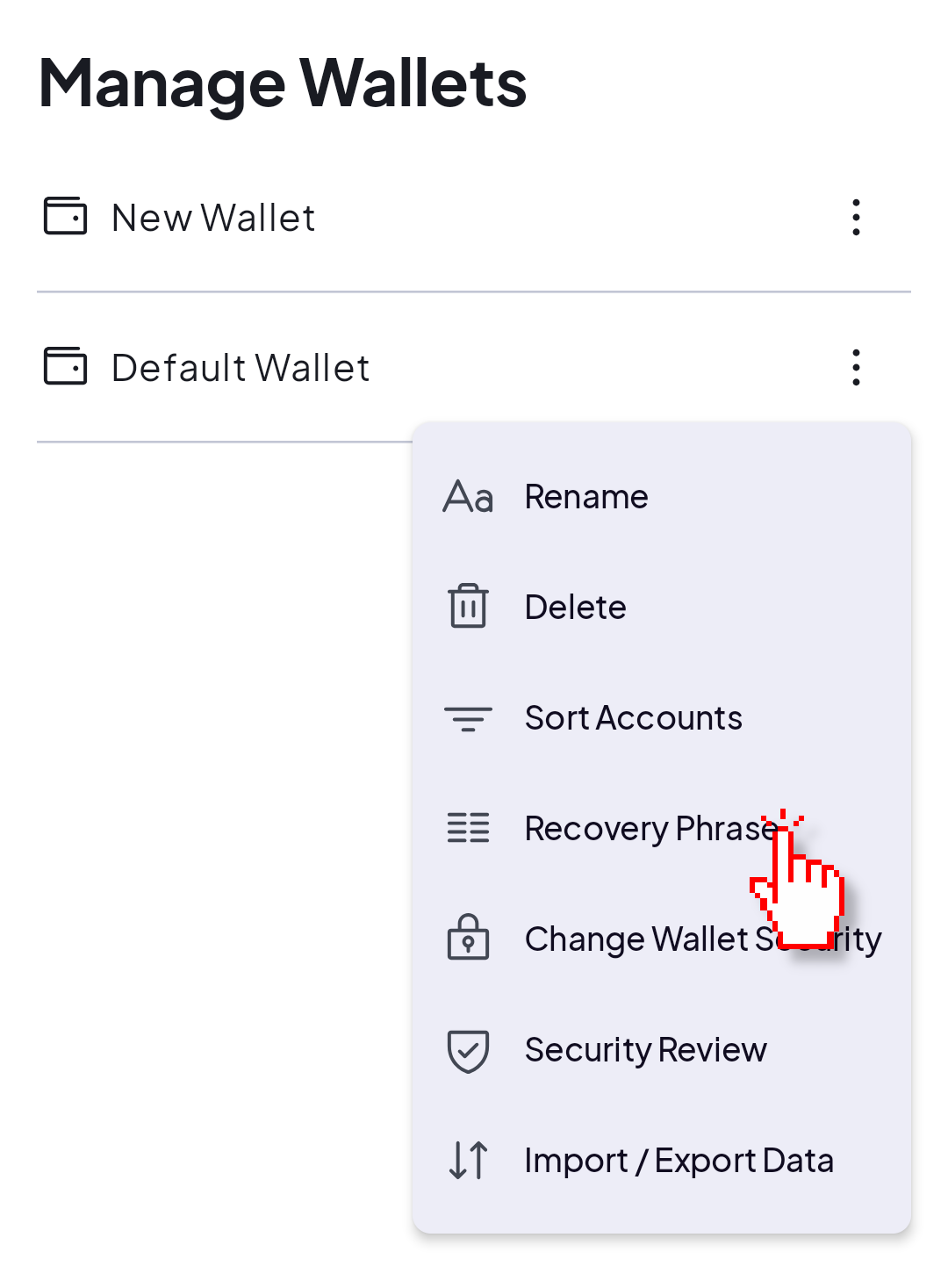Select Rename from the menu
This screenshot has height=1288, width=948.
(x=662, y=497)
